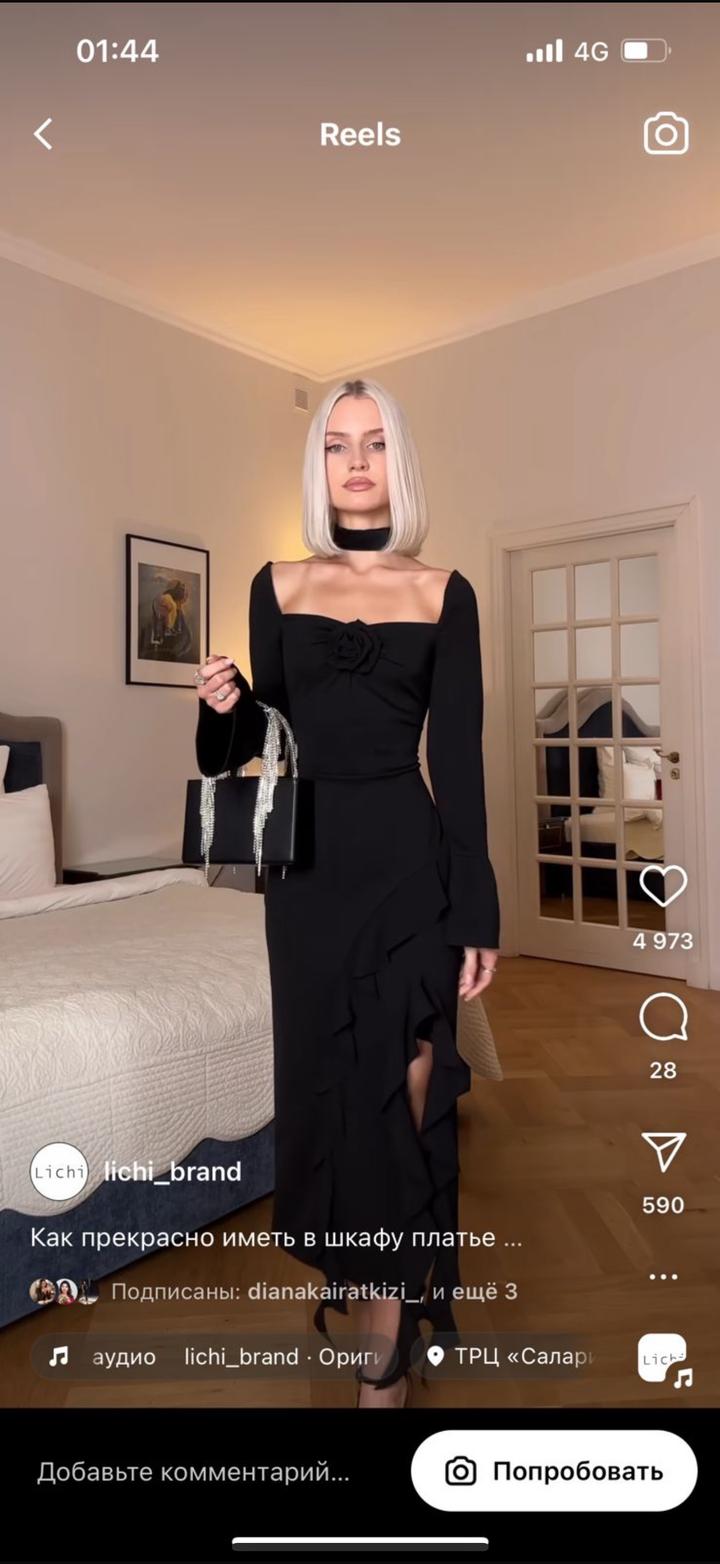The image size is (720, 1564).
Task: Open the lichi_brand audio thumbnail
Action: pos(664,1359)
